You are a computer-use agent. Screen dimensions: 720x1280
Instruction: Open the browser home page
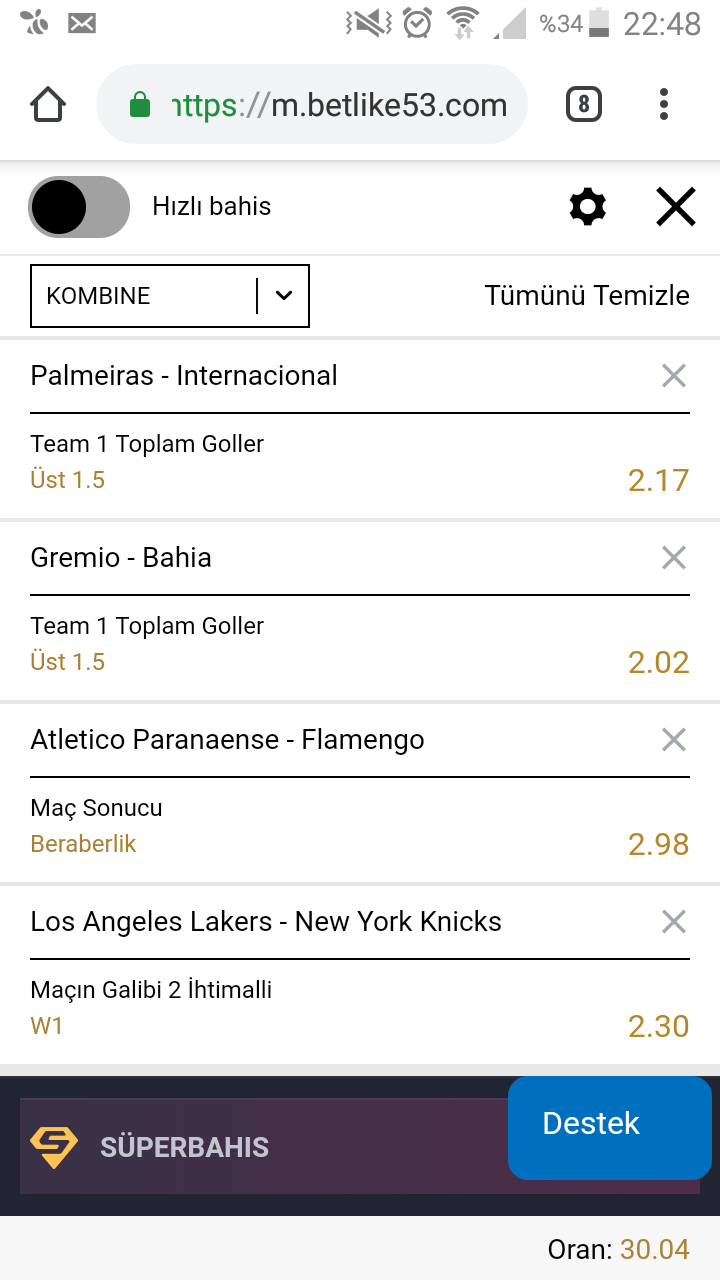48,105
